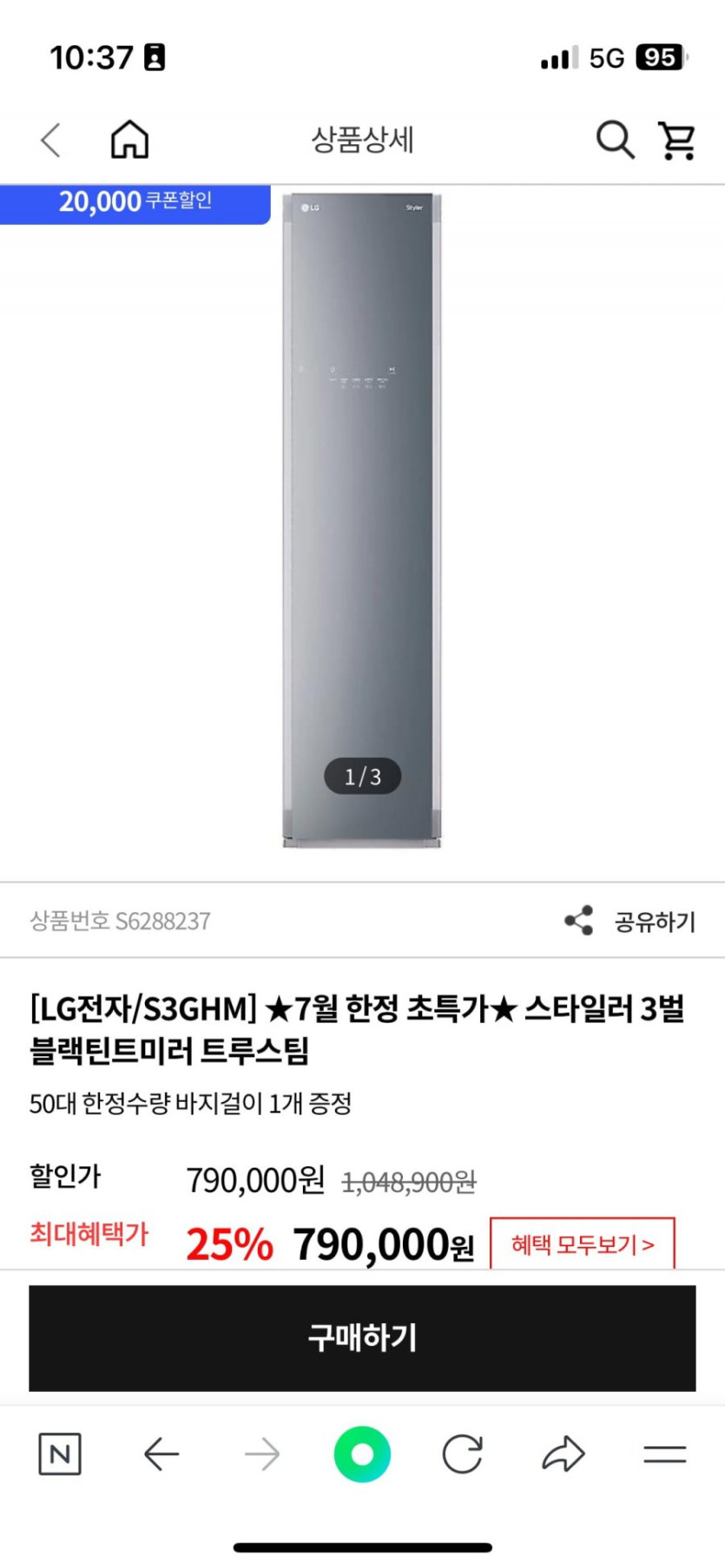
Task: Tap 공유하기 to share the product
Action: pyautogui.click(x=631, y=921)
